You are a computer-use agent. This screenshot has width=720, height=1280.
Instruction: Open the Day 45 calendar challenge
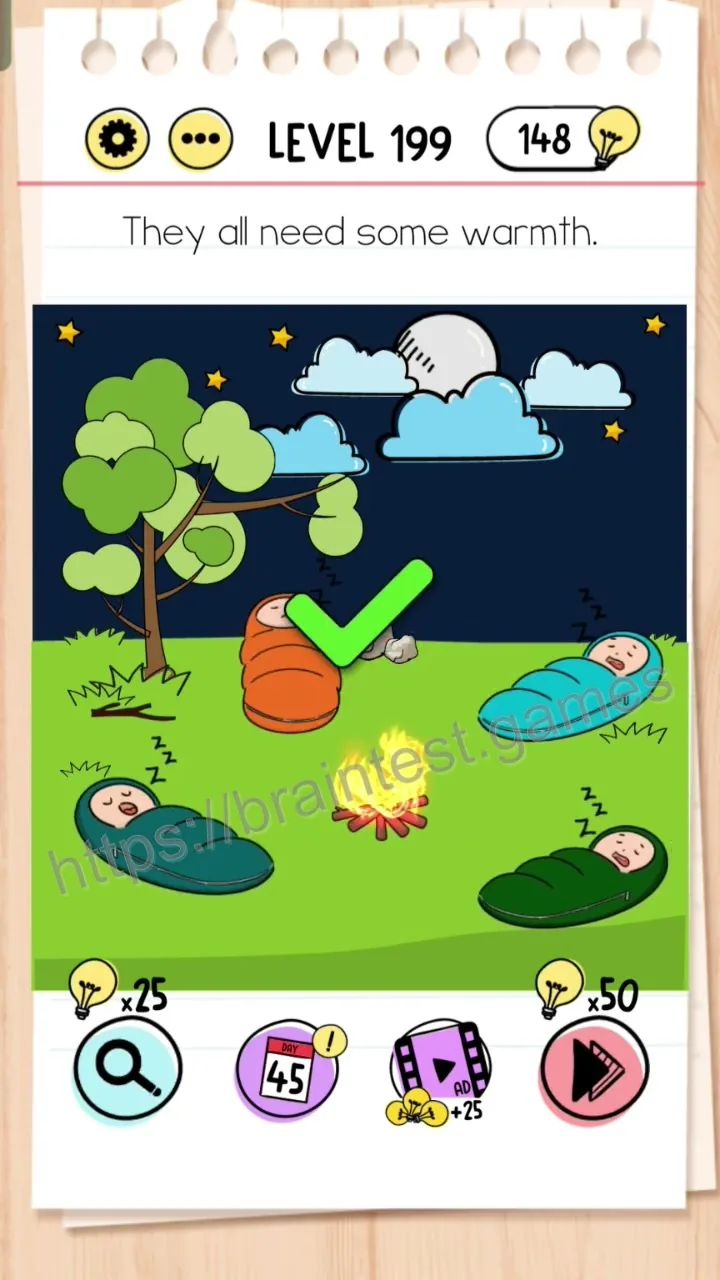tap(289, 1070)
